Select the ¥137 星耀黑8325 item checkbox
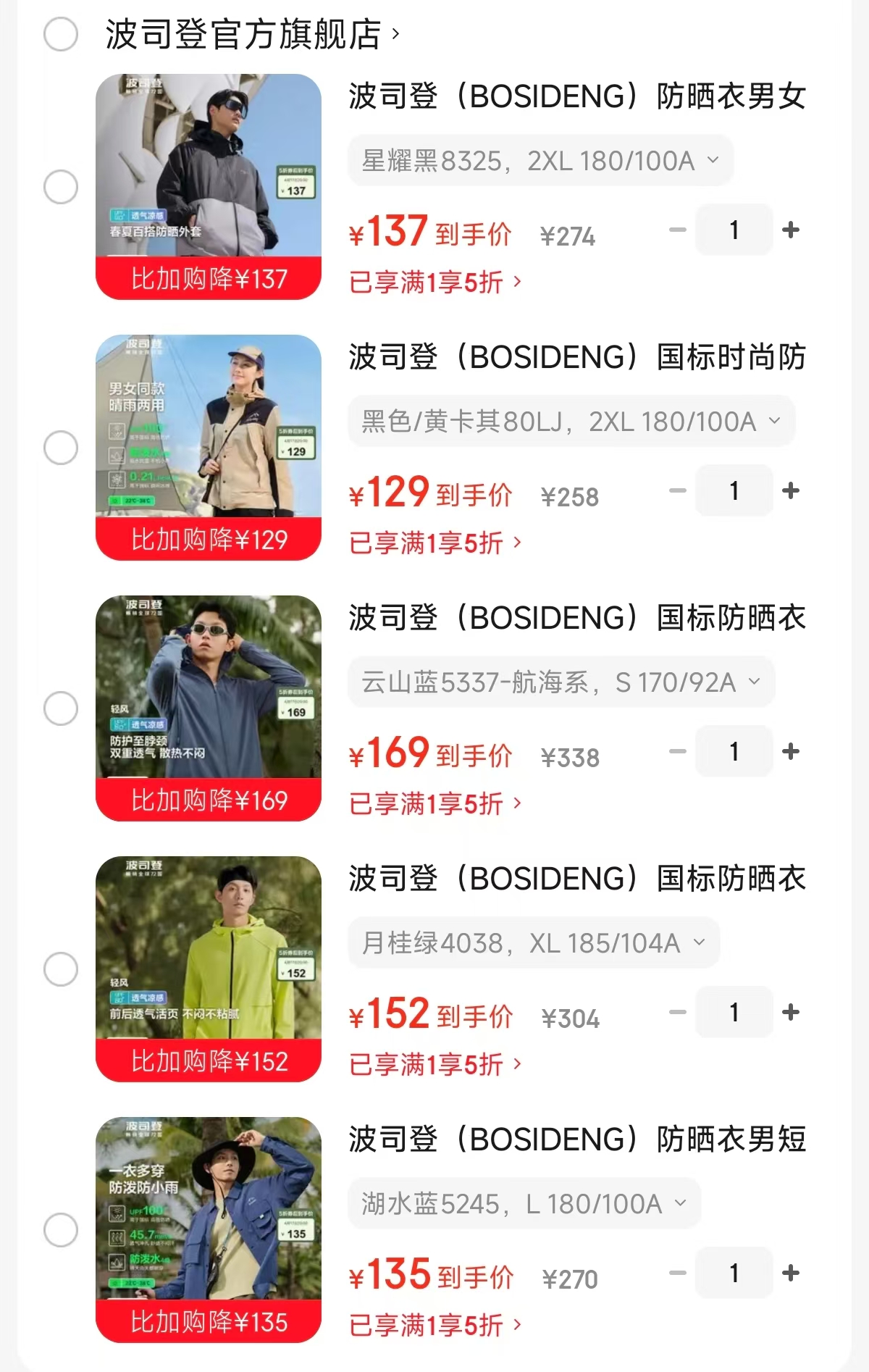869x1372 pixels. [61, 187]
